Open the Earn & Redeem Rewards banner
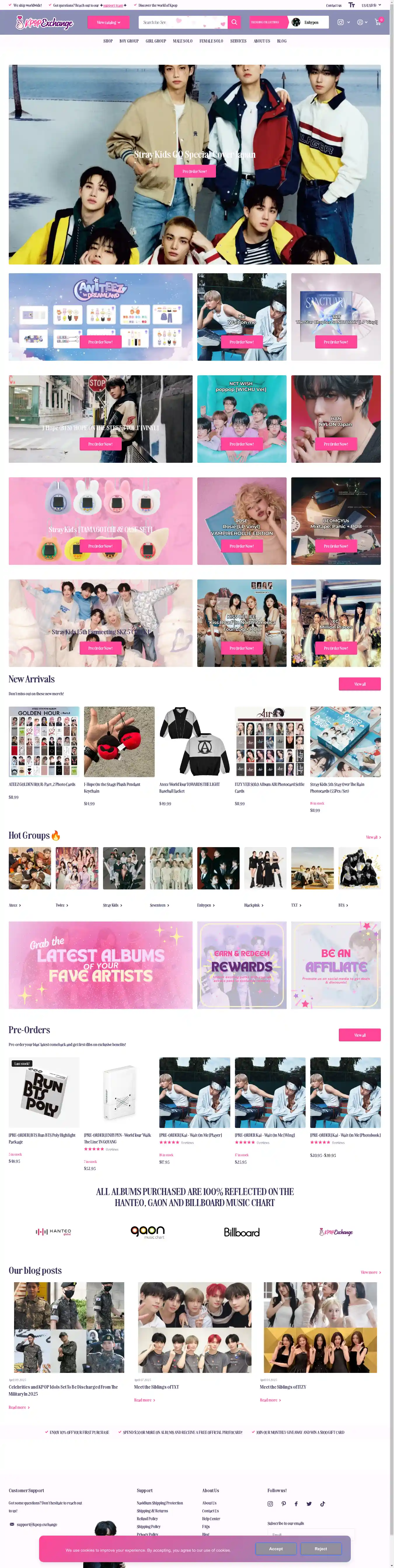Image resolution: width=394 pixels, height=1568 pixels. (x=242, y=965)
